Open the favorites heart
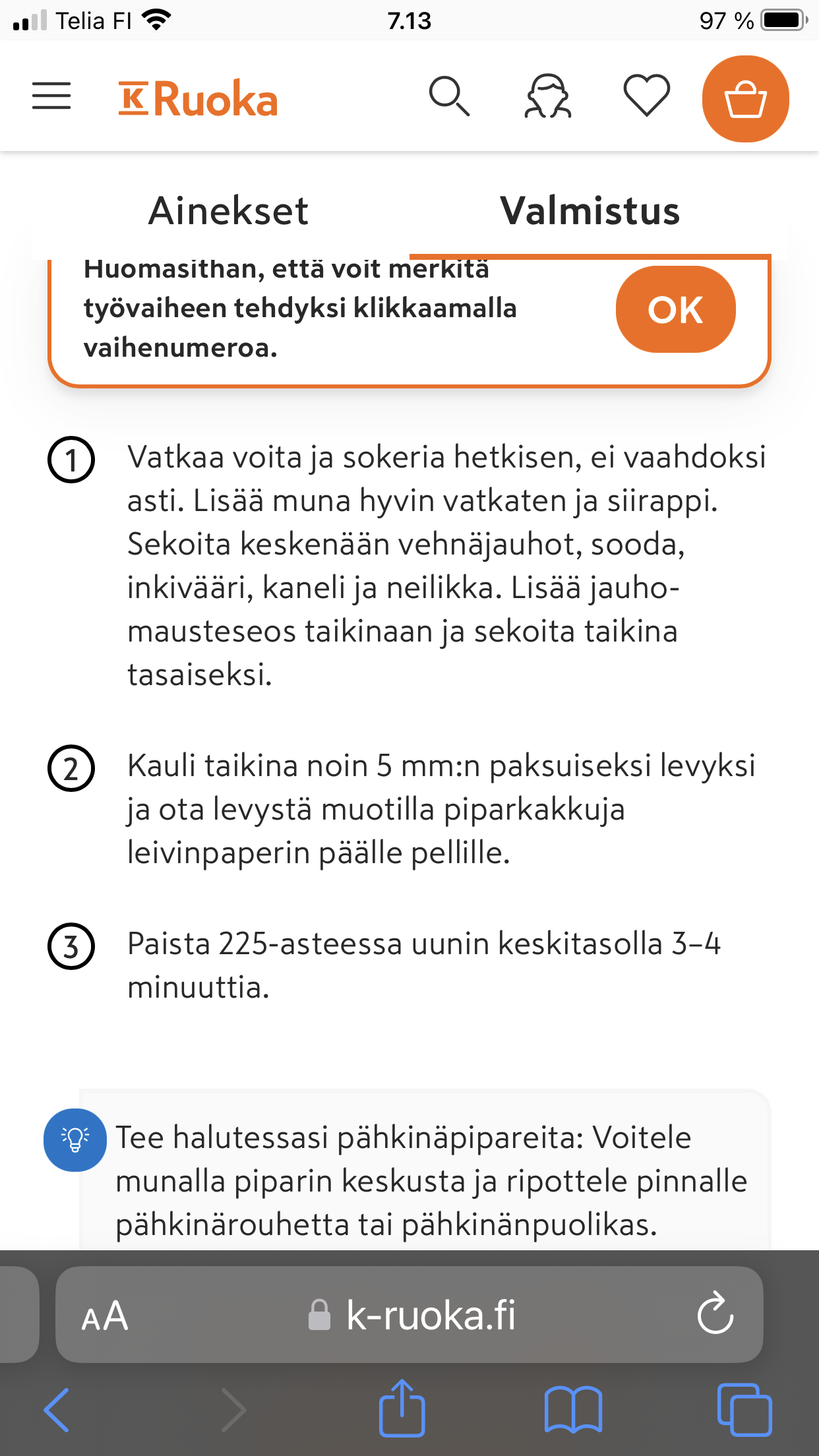This screenshot has width=819, height=1456. coord(646,97)
